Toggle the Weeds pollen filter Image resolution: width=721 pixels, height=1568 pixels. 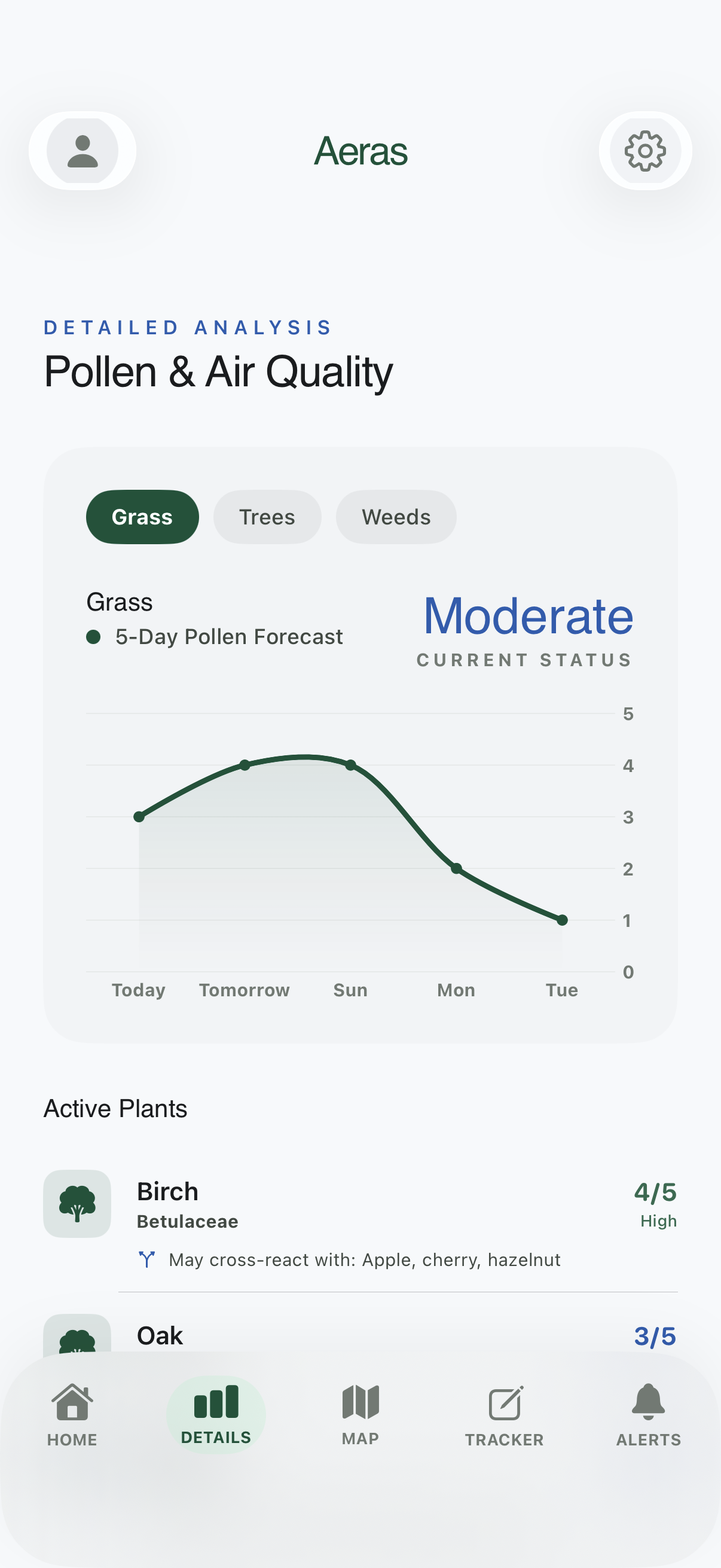click(x=396, y=516)
